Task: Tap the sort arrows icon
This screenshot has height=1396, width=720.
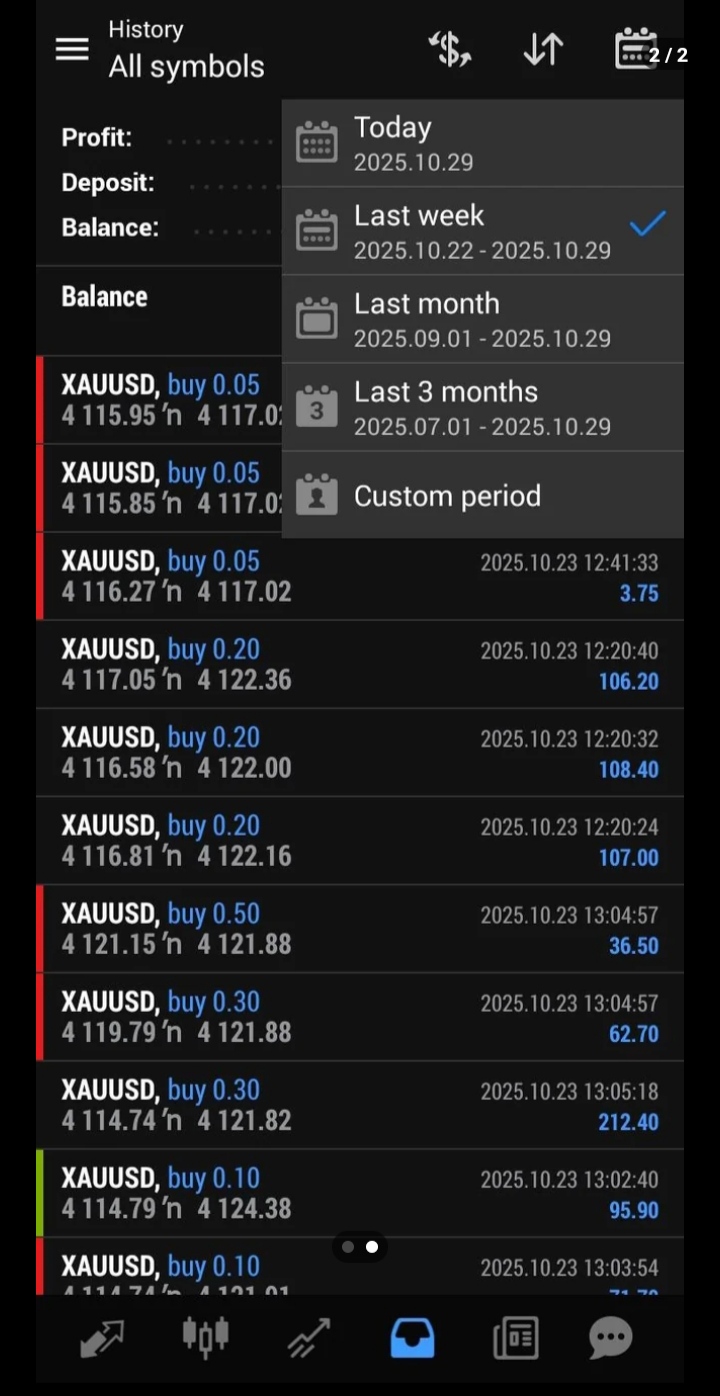Action: pos(543,49)
